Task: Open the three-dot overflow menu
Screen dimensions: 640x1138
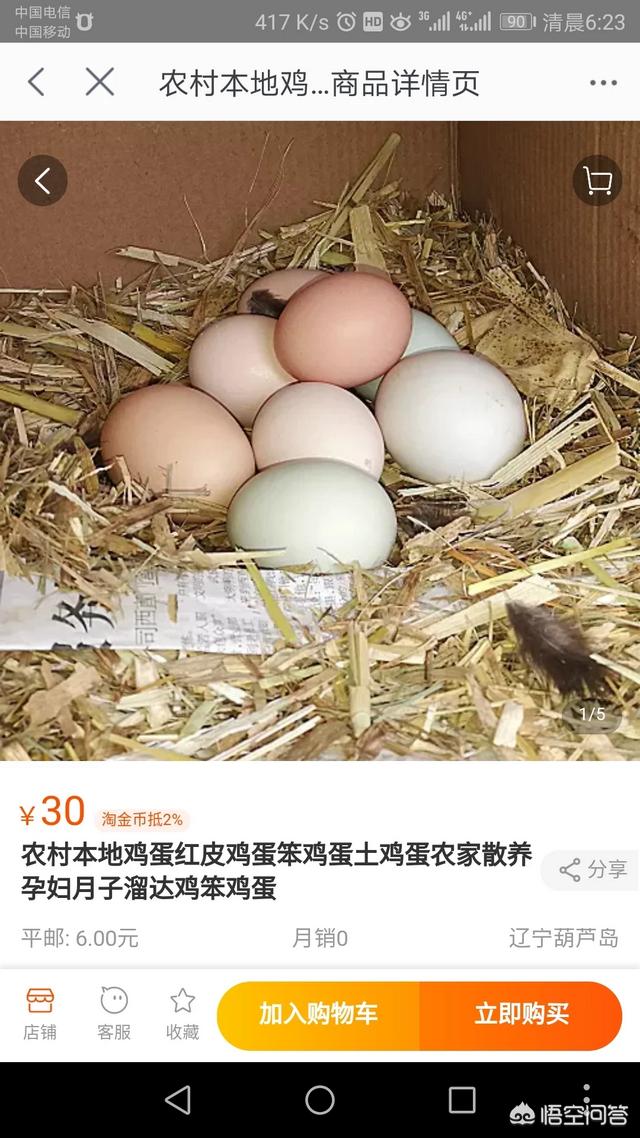Action: point(603,83)
